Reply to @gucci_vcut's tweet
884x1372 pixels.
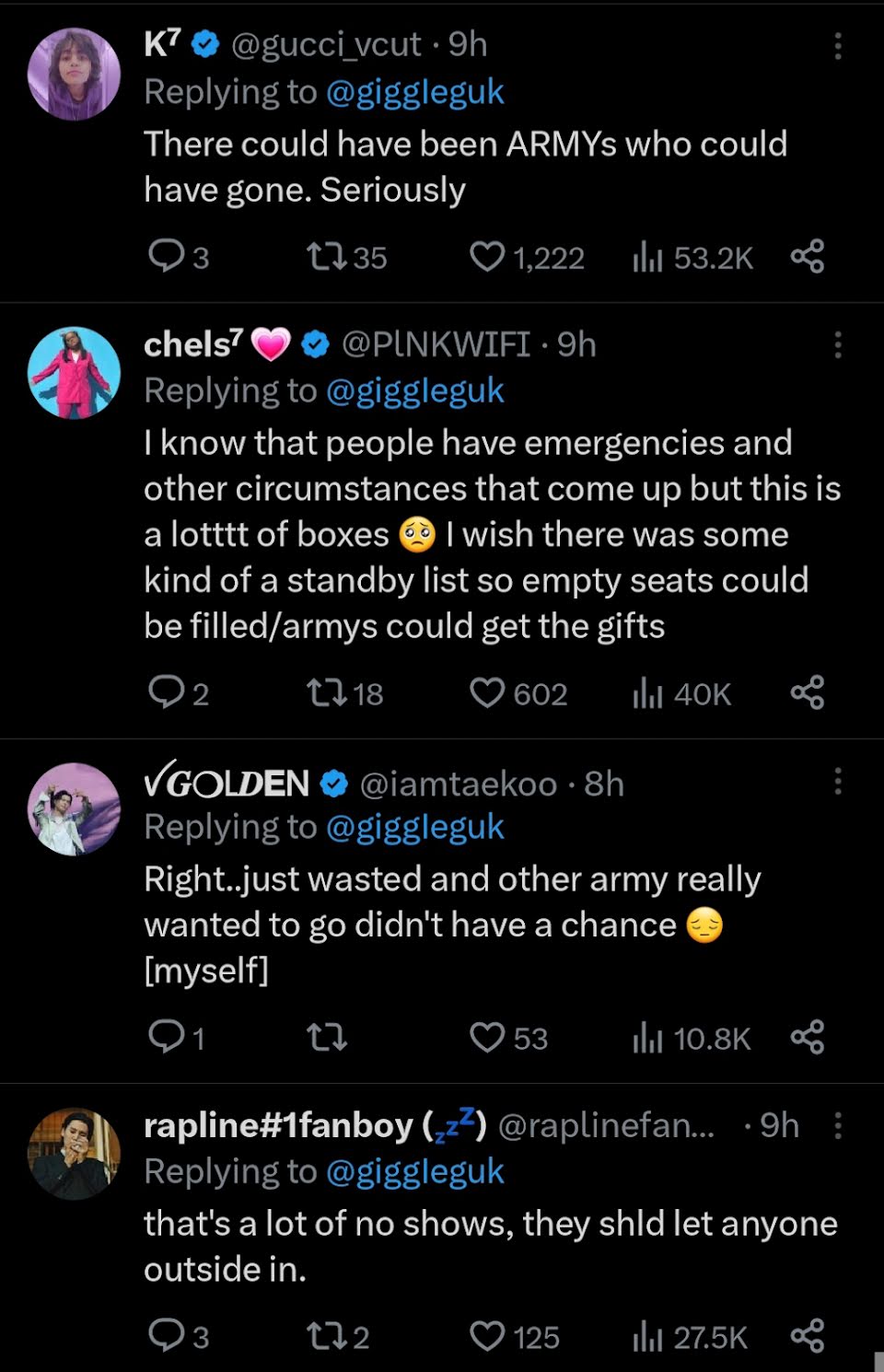pos(167,257)
